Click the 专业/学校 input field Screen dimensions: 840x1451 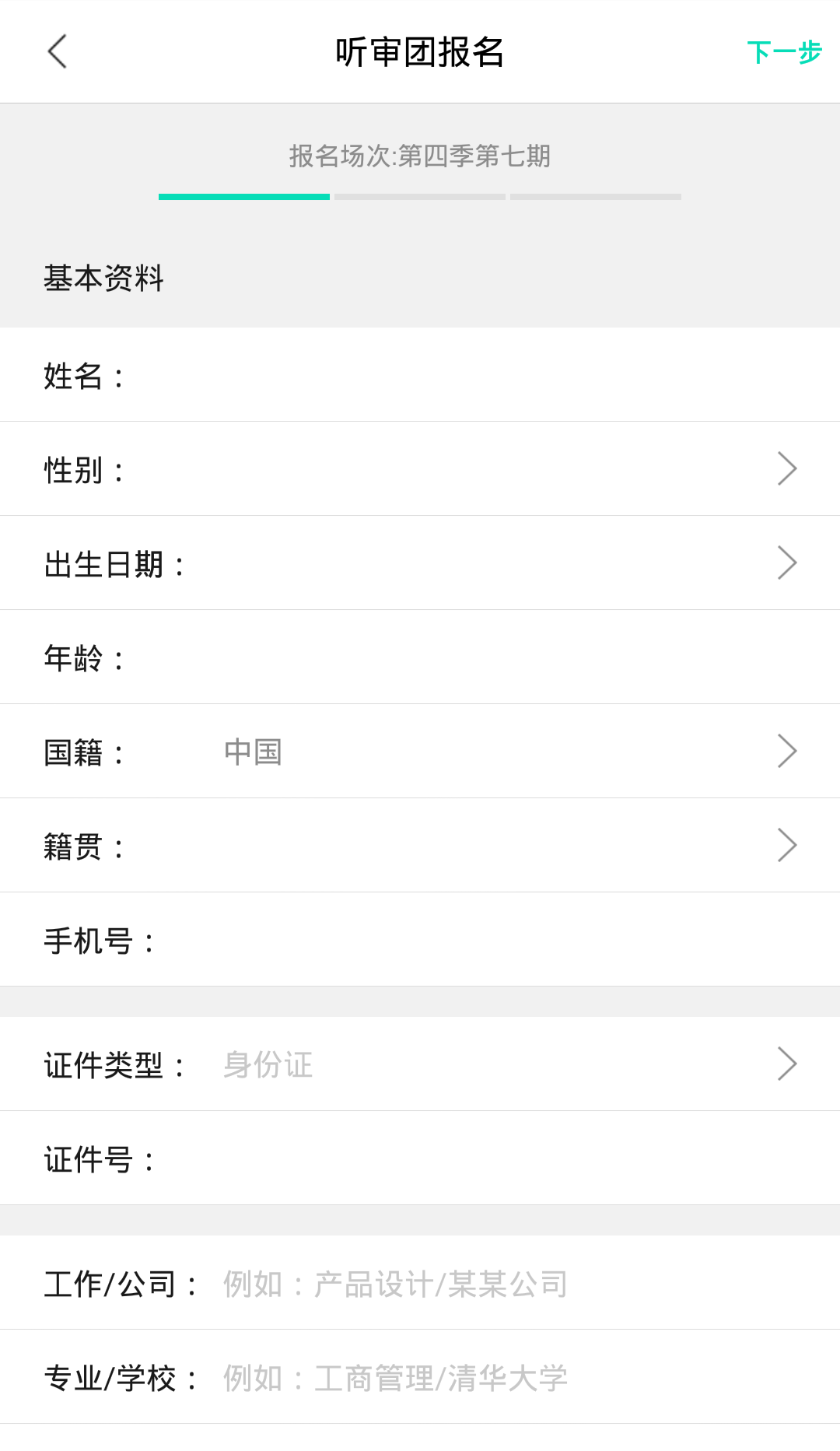point(394,1378)
